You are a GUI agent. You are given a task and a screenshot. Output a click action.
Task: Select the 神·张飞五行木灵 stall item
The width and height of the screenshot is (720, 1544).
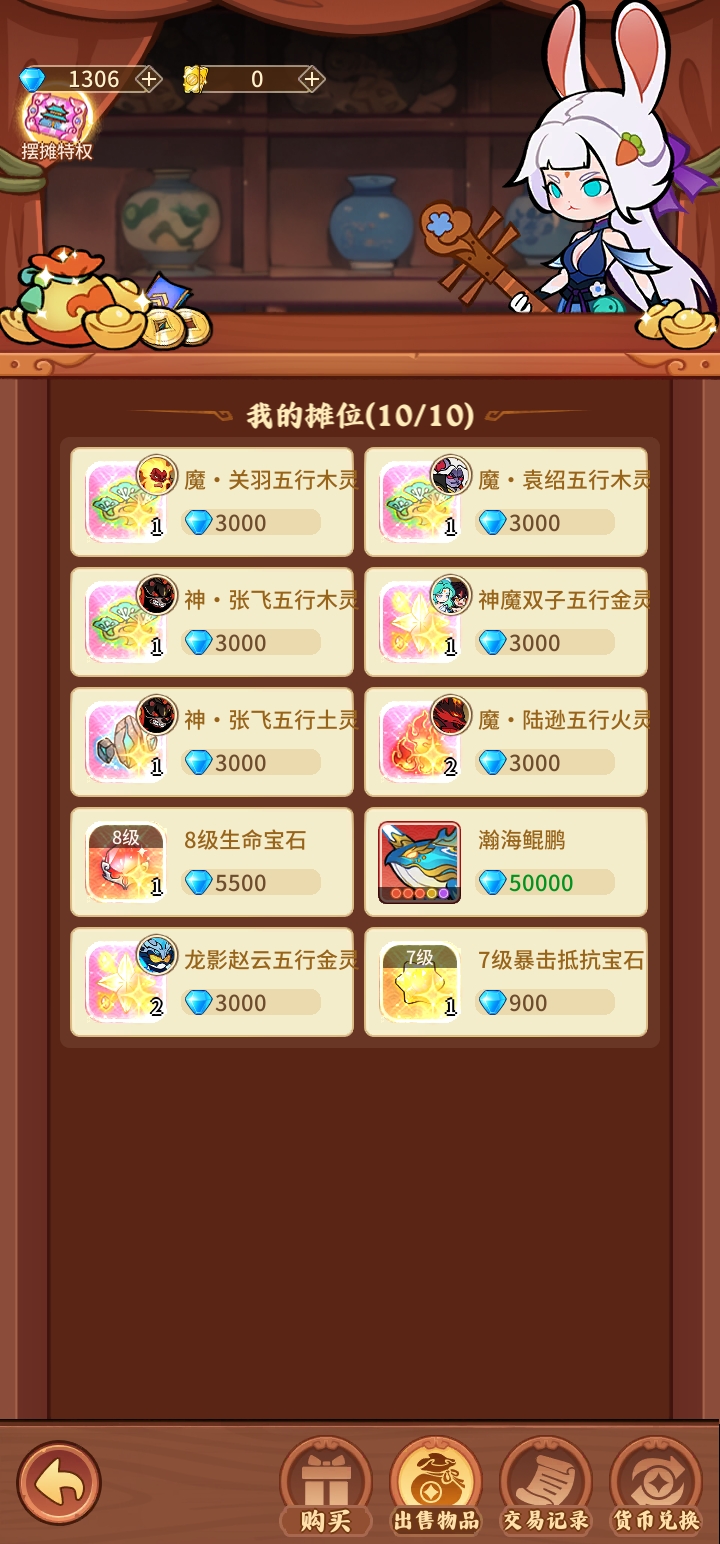[x=212, y=622]
